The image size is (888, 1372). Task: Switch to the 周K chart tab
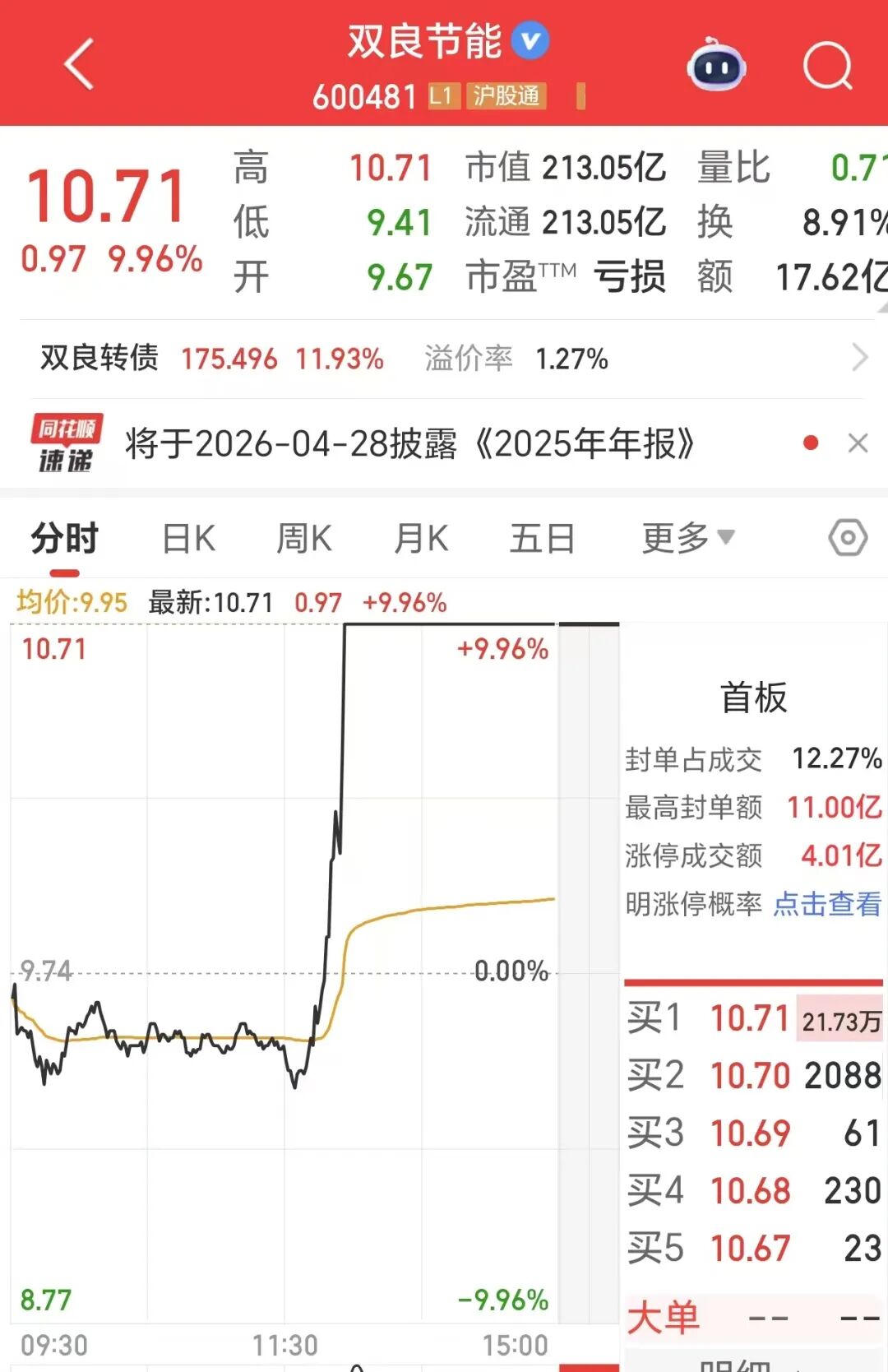click(303, 540)
